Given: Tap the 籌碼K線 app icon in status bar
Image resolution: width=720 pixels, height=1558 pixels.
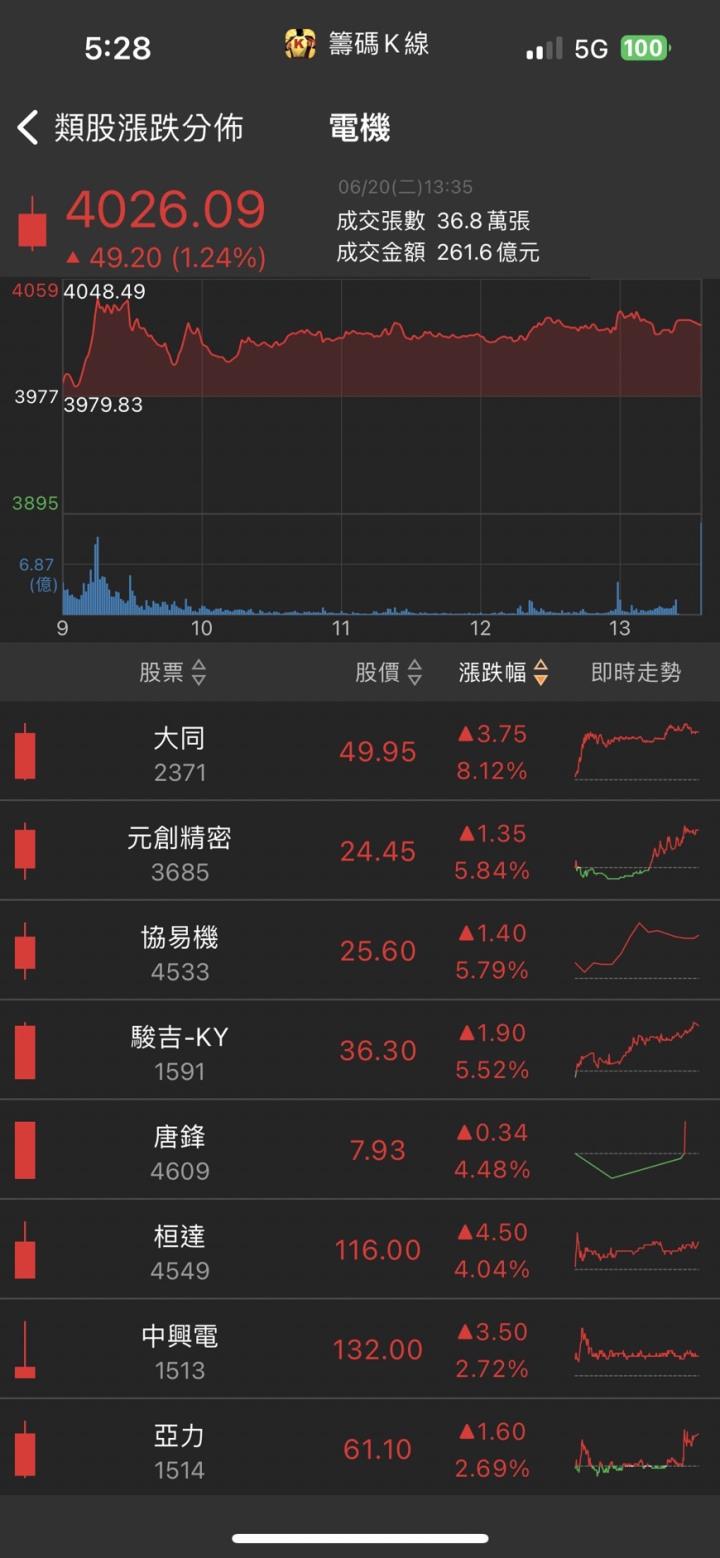Looking at the screenshot, I should (299, 44).
